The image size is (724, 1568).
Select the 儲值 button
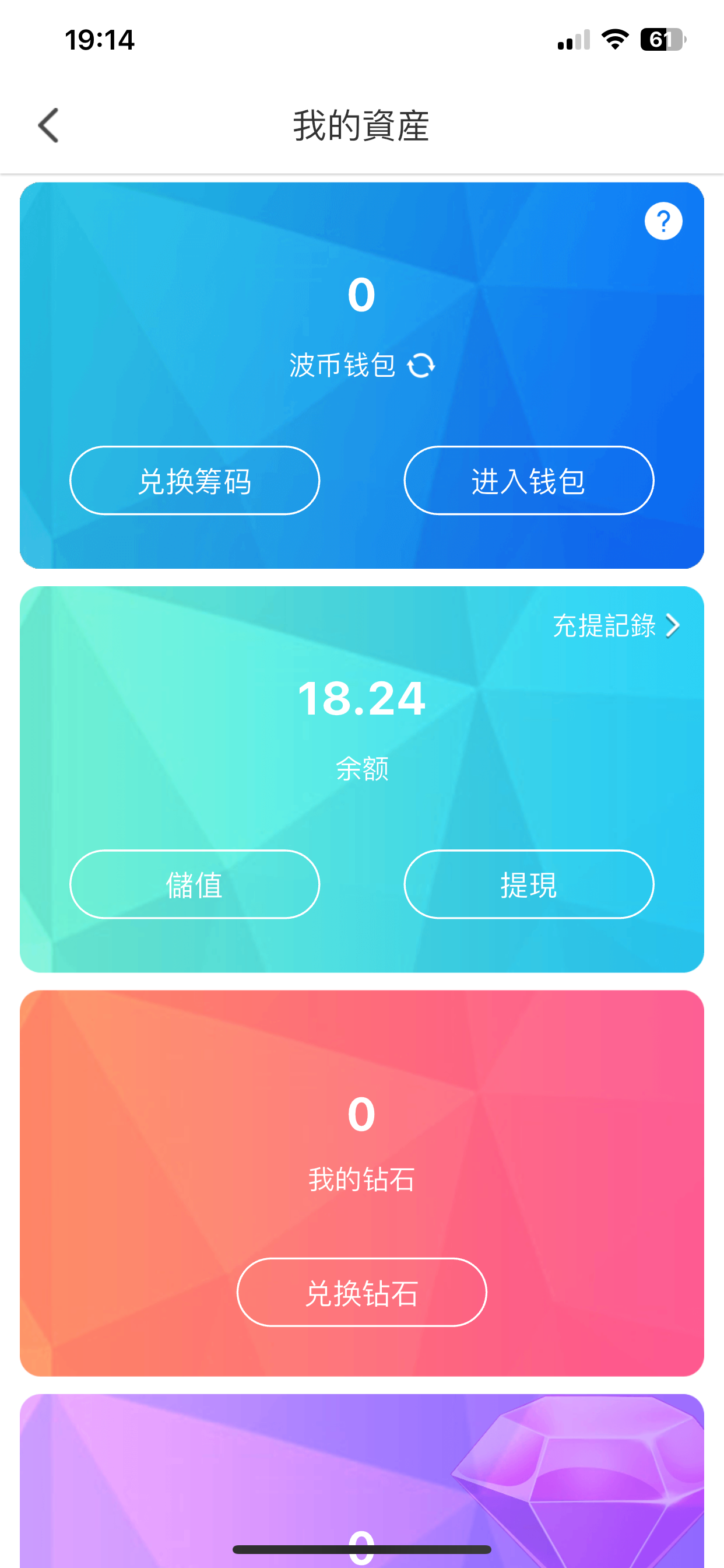tap(195, 884)
